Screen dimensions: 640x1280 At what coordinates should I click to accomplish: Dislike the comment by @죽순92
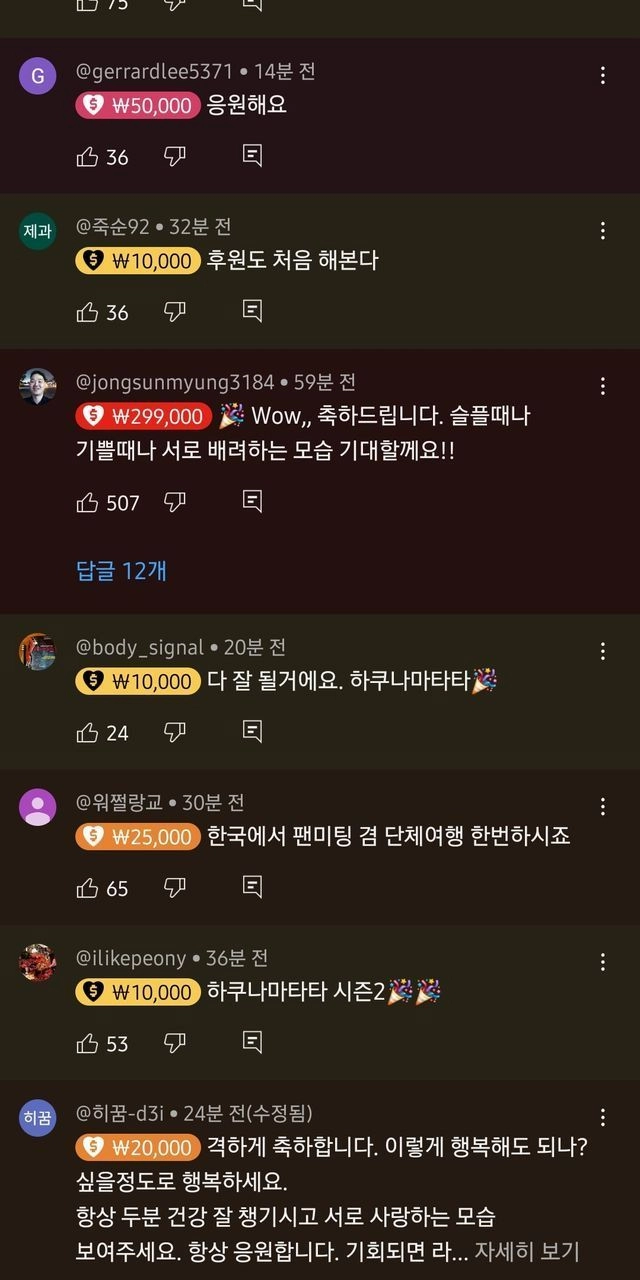point(175,312)
